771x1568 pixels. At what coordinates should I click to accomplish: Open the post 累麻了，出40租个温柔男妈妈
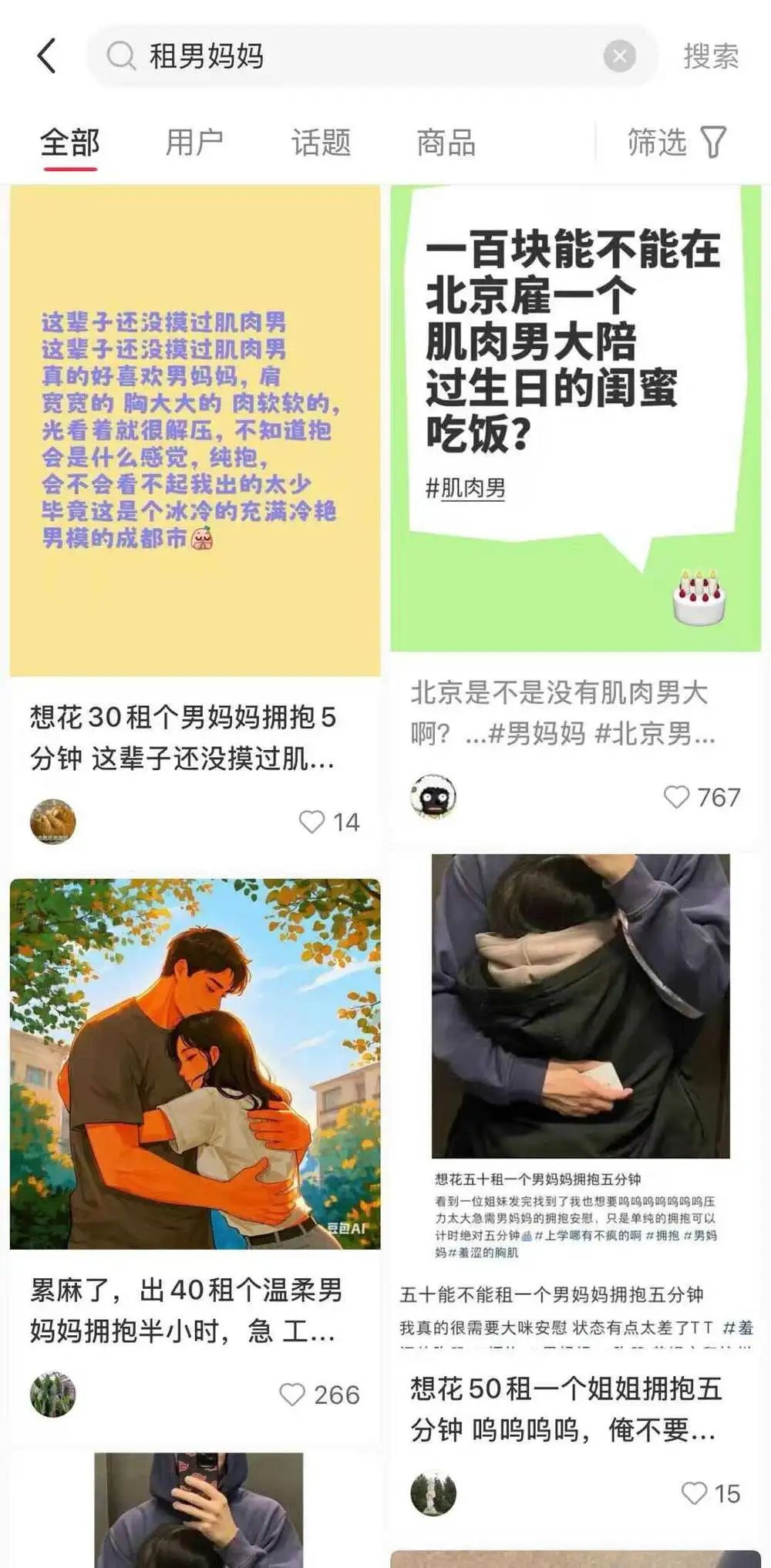pos(186,1311)
